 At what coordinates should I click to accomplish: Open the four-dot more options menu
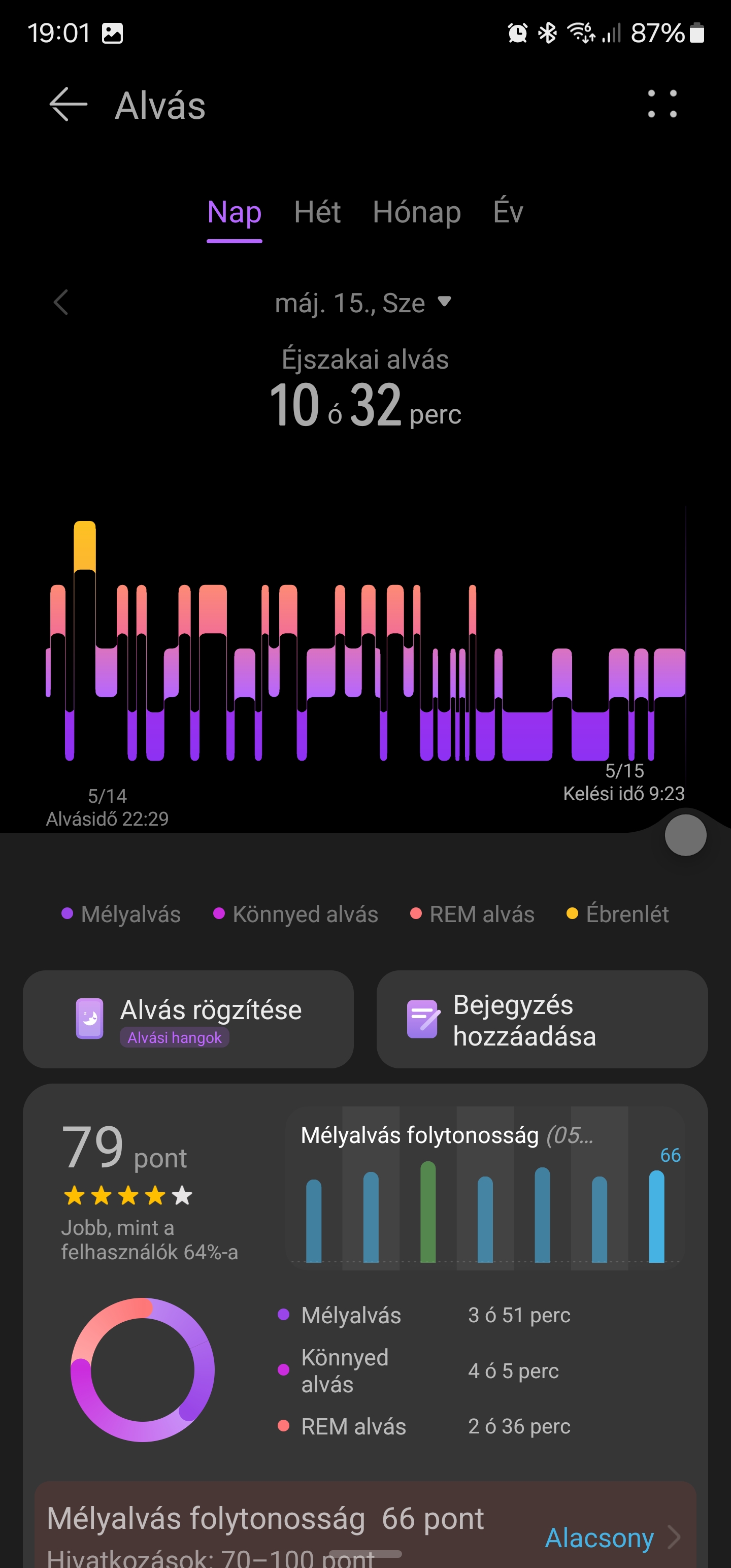pyautogui.click(x=662, y=104)
